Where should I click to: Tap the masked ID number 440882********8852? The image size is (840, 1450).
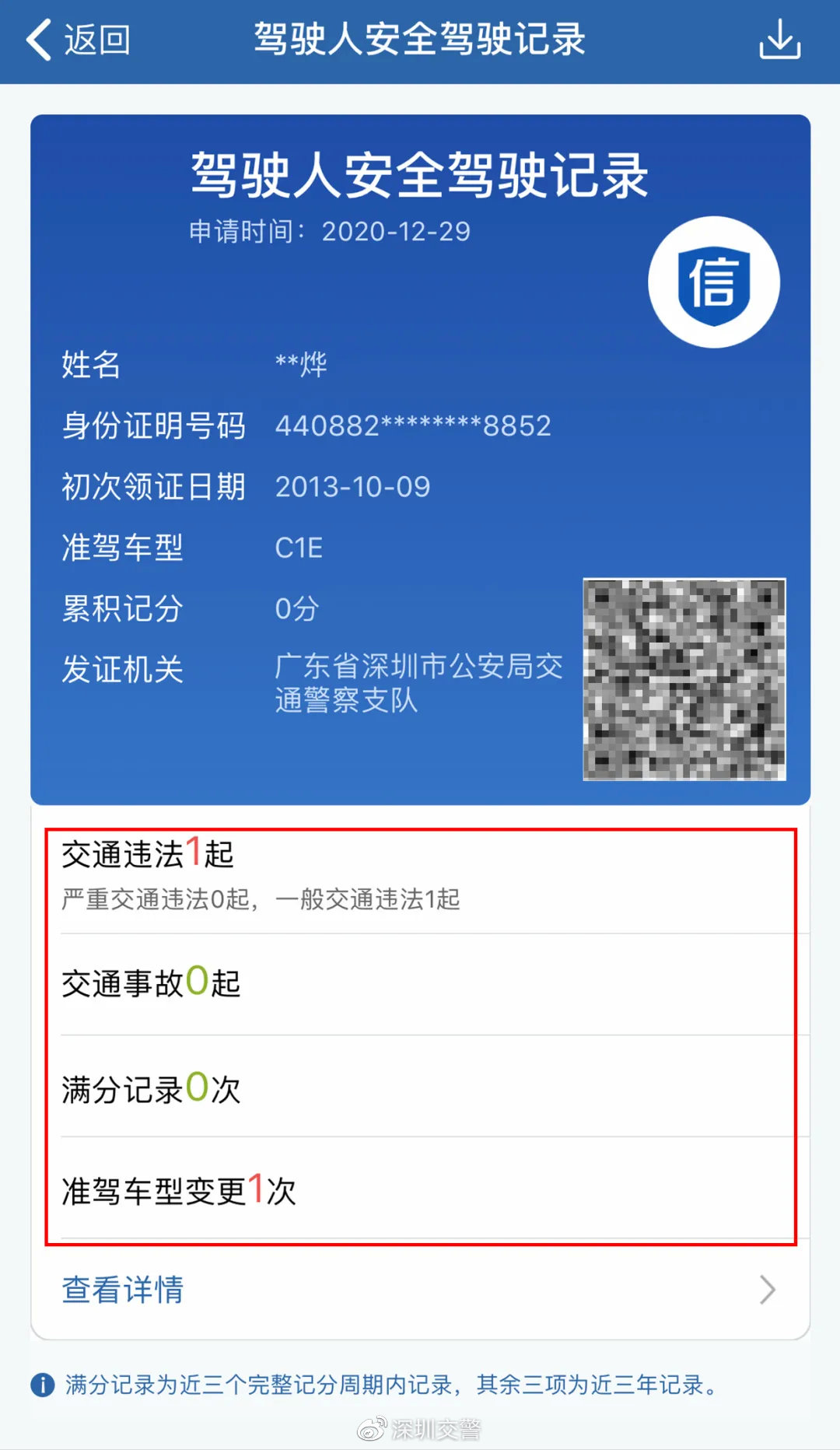tap(412, 424)
